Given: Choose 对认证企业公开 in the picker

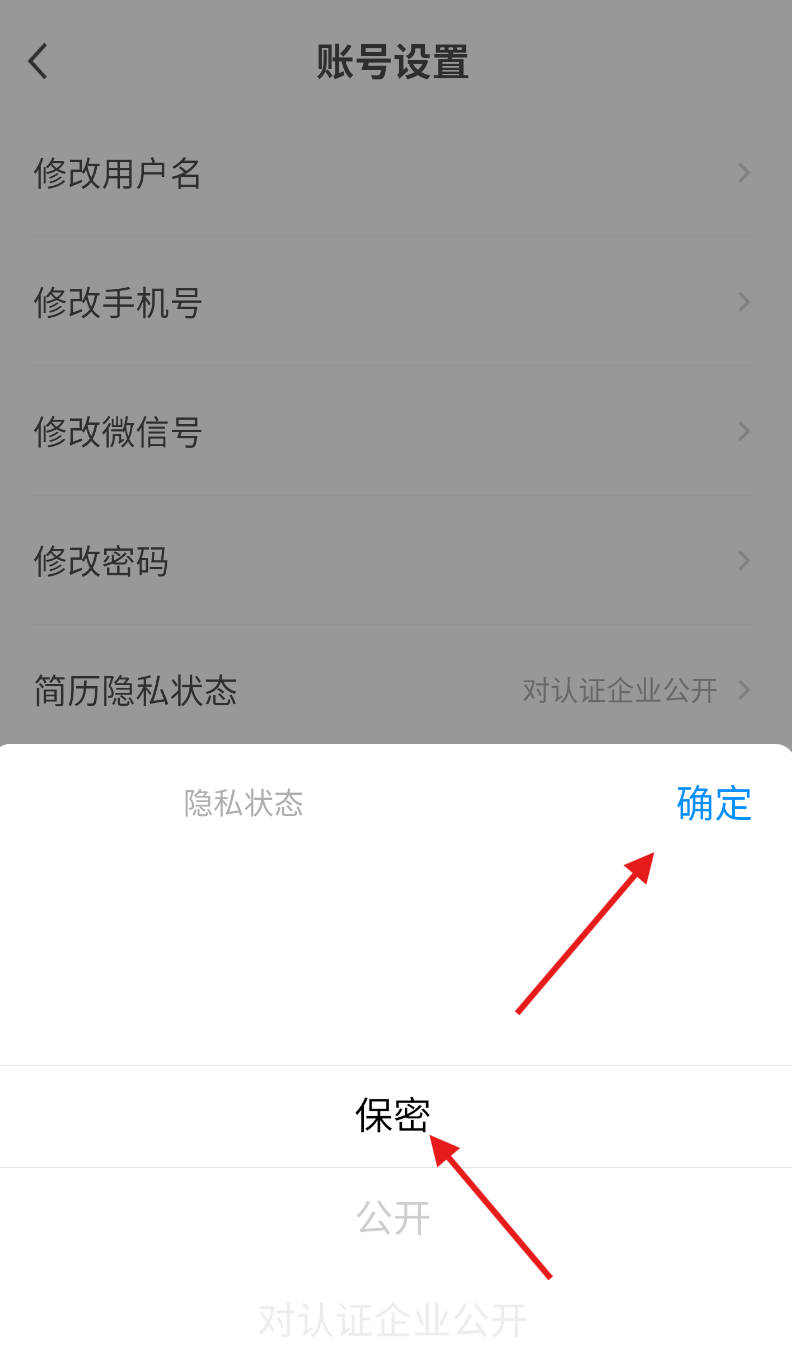Looking at the screenshot, I should coord(393,1320).
